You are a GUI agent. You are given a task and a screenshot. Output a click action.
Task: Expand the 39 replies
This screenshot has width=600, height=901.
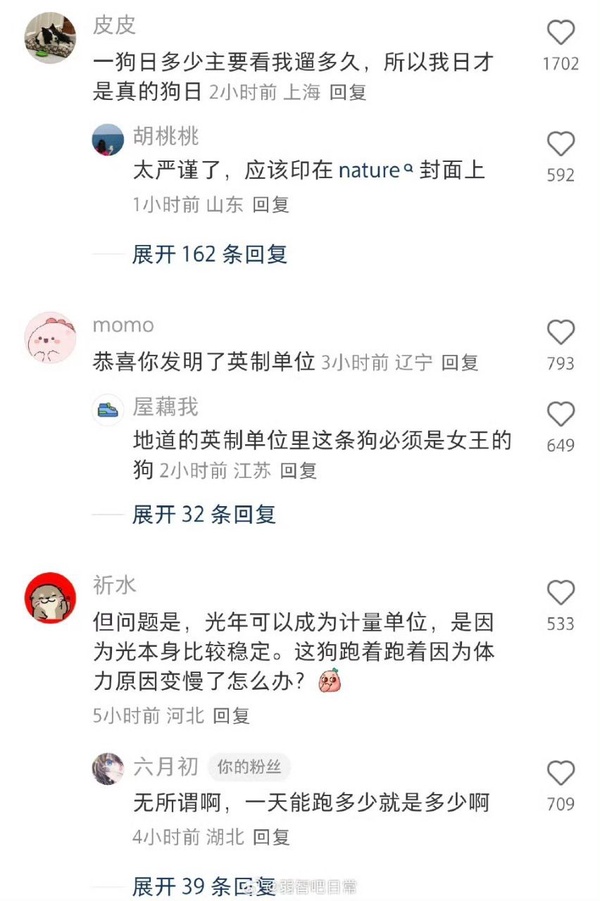point(204,885)
